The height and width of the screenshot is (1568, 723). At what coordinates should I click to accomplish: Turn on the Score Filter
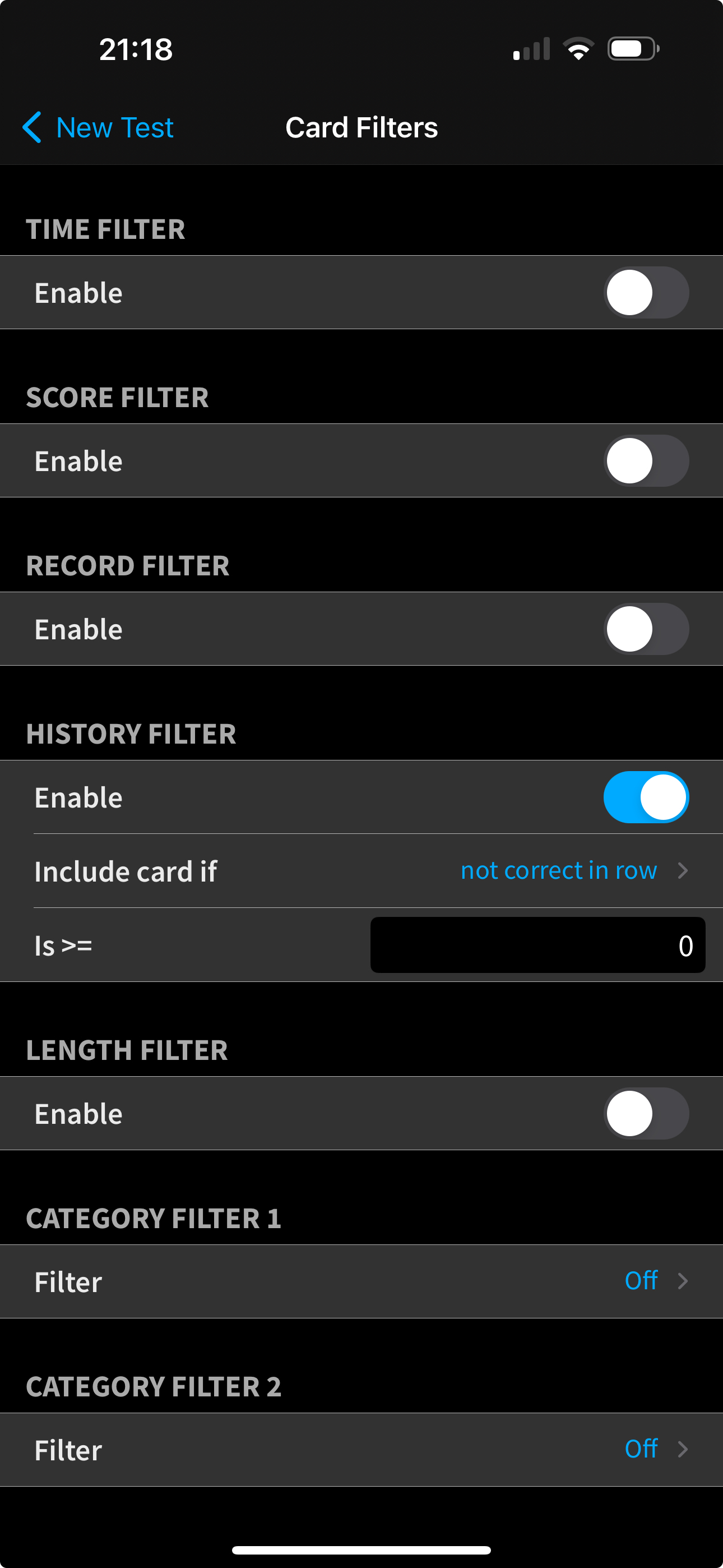click(x=646, y=461)
